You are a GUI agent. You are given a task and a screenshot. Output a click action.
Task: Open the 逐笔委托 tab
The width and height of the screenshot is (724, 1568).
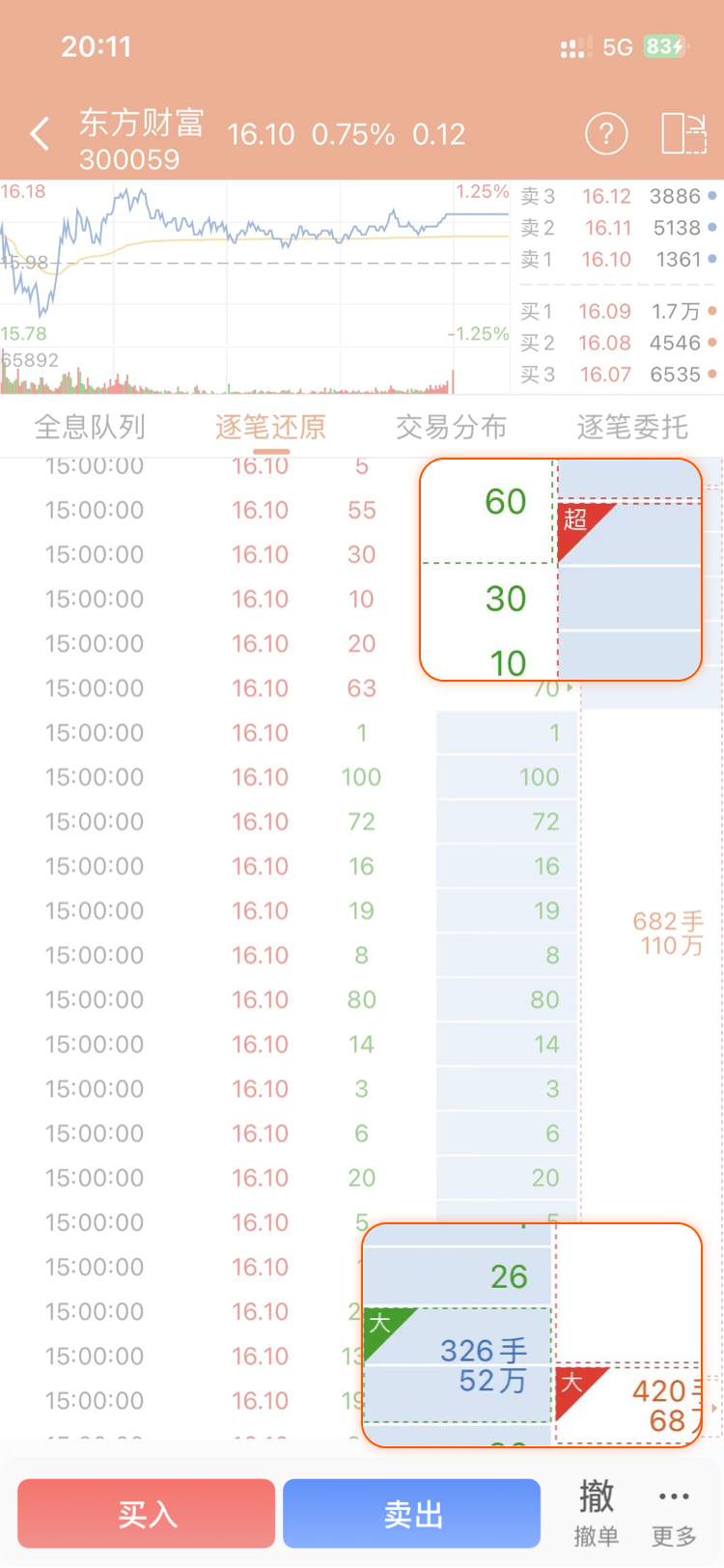pyautogui.click(x=632, y=427)
